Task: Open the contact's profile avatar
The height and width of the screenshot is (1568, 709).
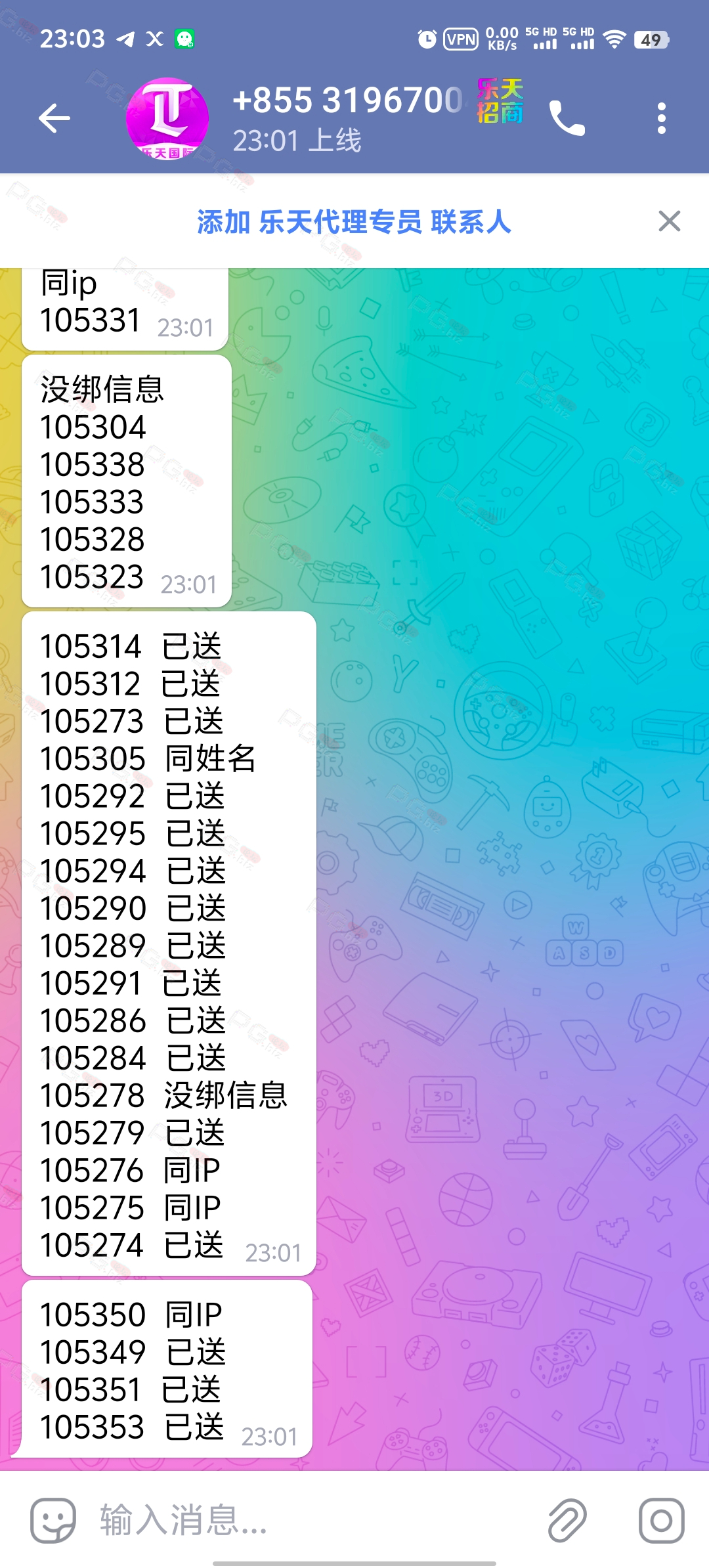Action: point(168,119)
